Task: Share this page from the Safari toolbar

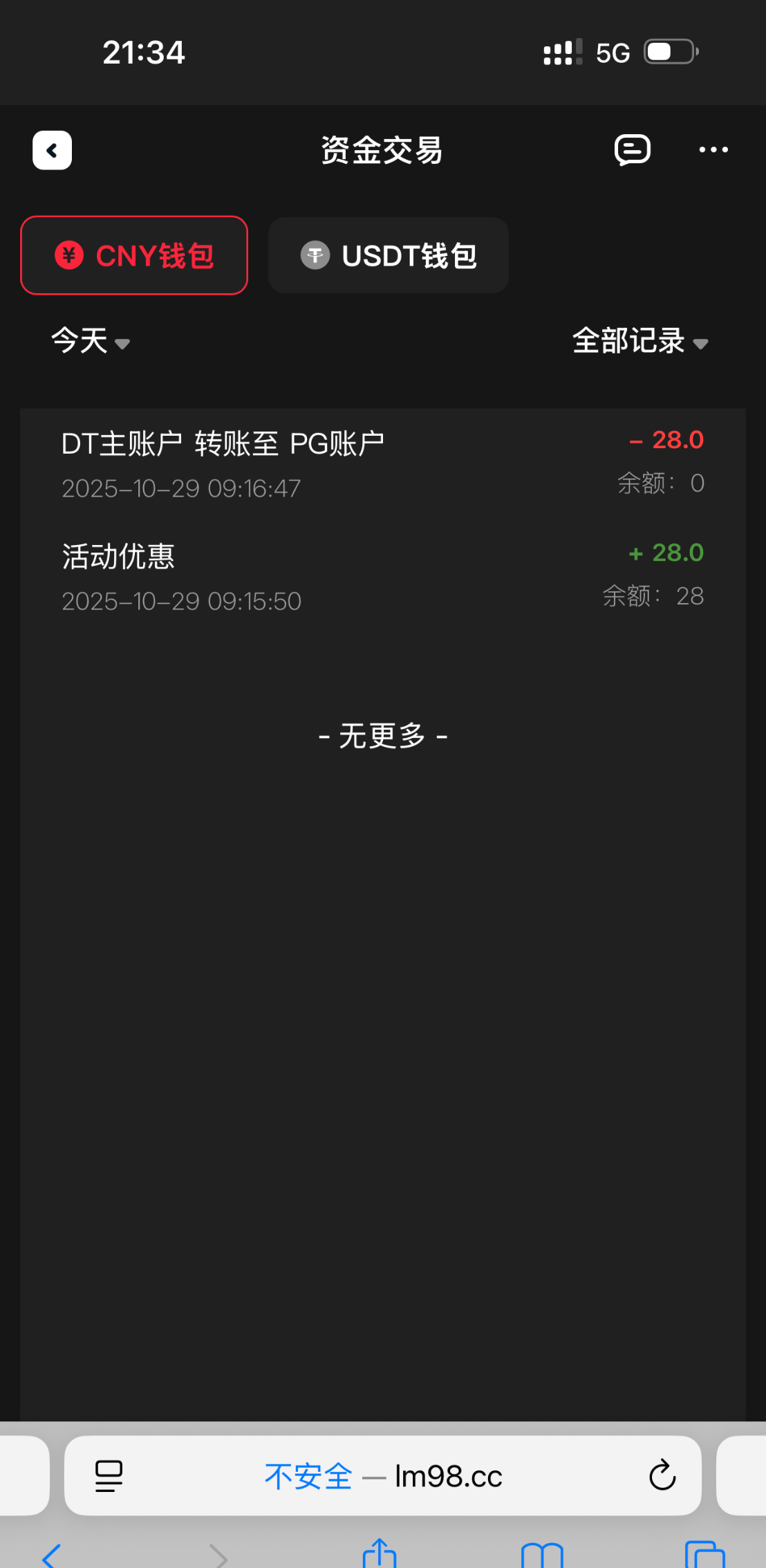Action: [379, 1553]
